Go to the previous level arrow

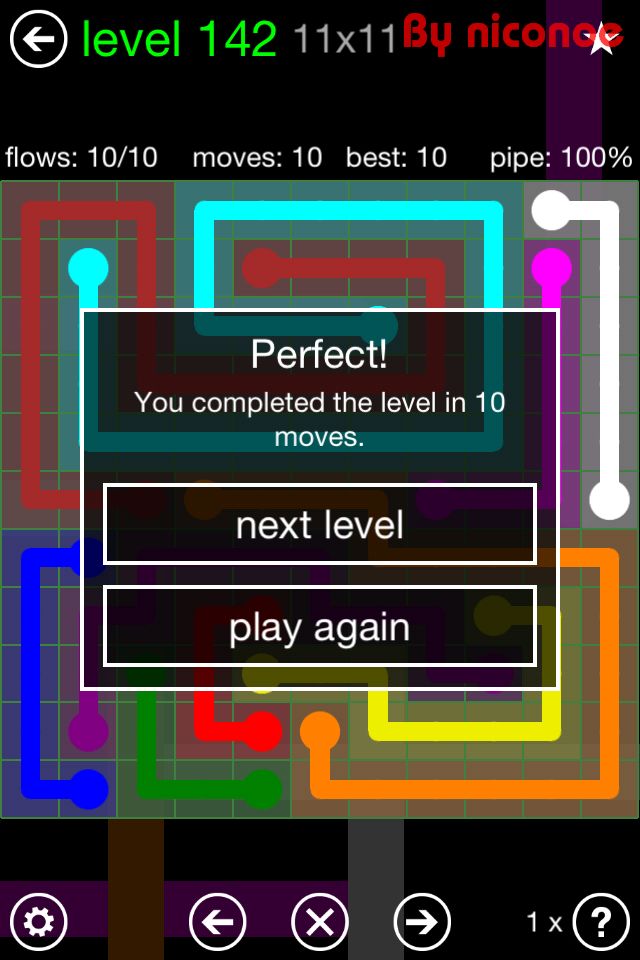[218, 921]
